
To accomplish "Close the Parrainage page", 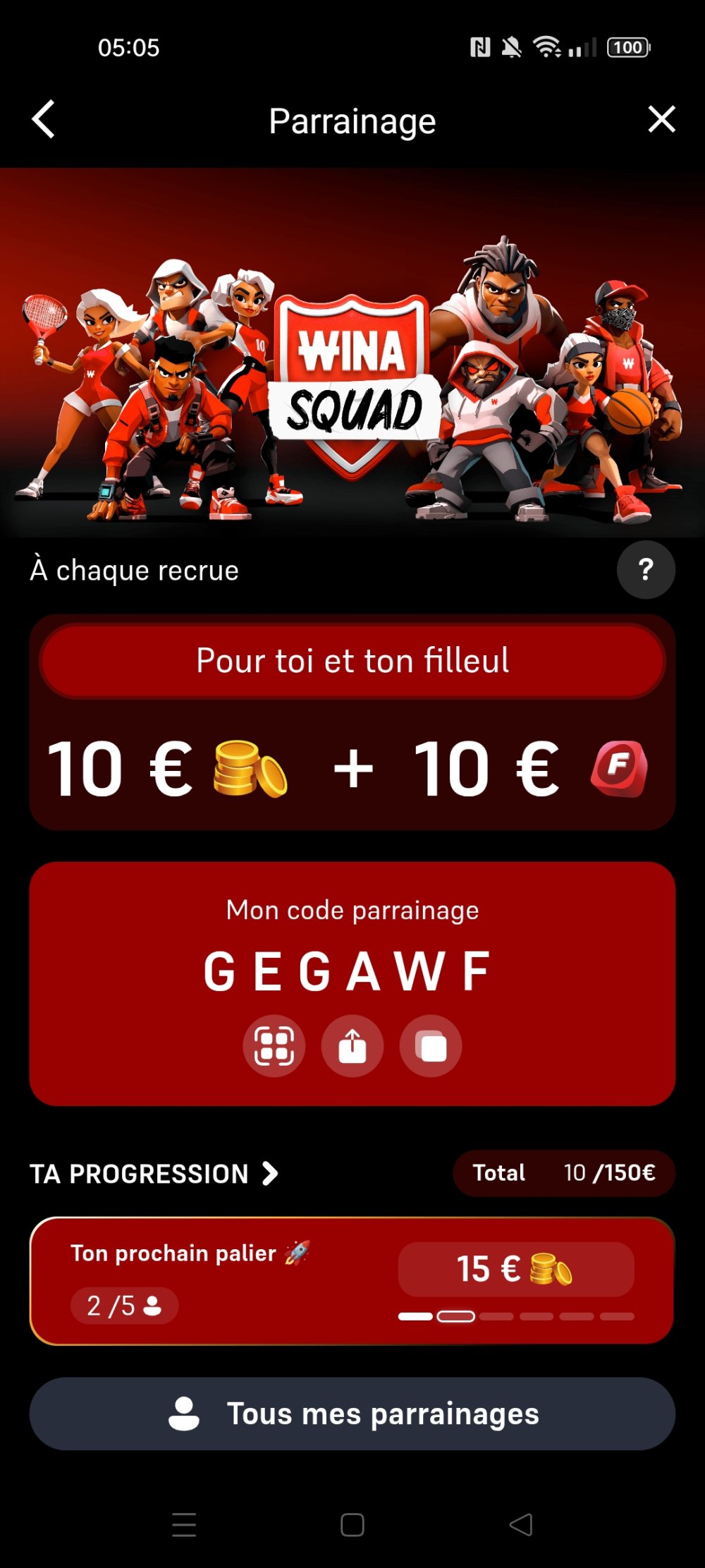I will (x=661, y=119).
